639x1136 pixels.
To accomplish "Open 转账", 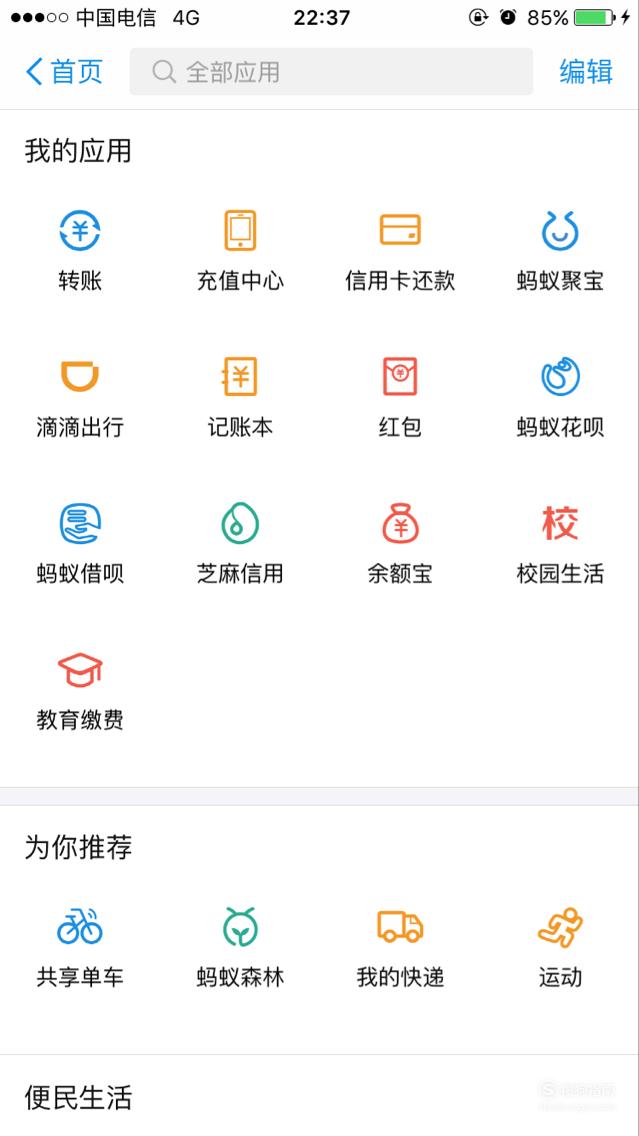I will point(80,251).
